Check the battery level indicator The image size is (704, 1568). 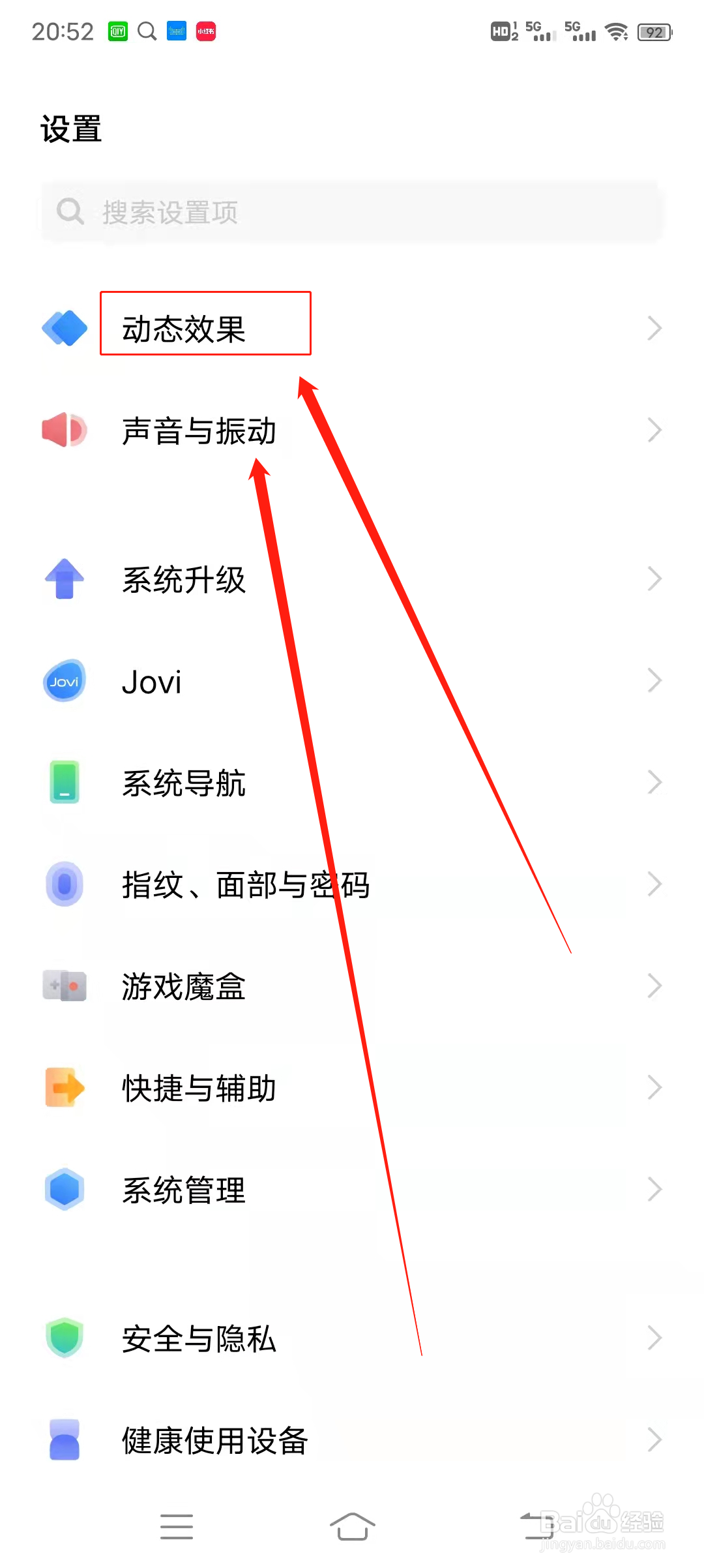(x=656, y=31)
